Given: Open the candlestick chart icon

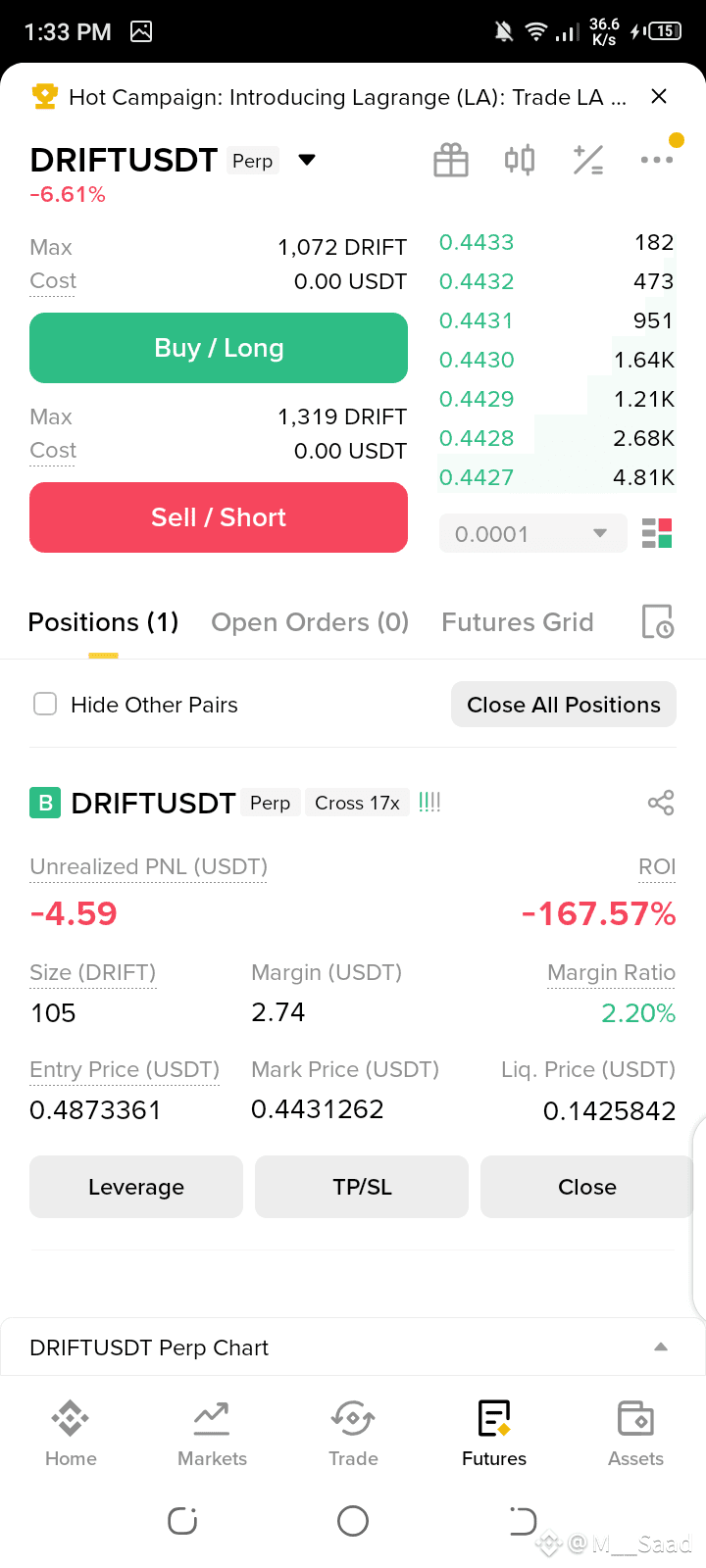Looking at the screenshot, I should click(520, 160).
